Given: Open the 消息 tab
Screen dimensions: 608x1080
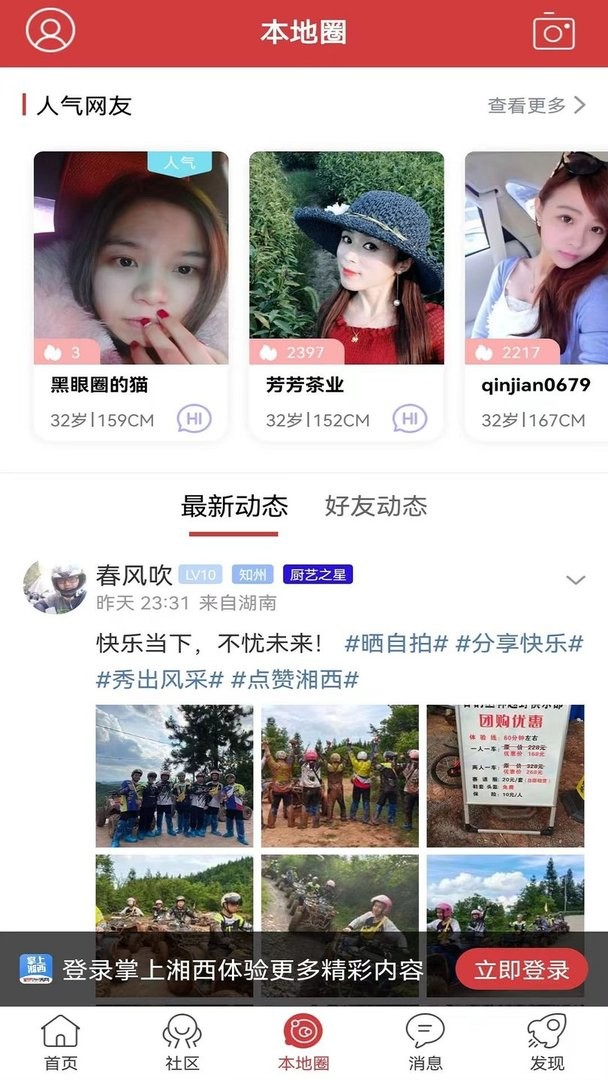Looking at the screenshot, I should pyautogui.click(x=425, y=1042).
